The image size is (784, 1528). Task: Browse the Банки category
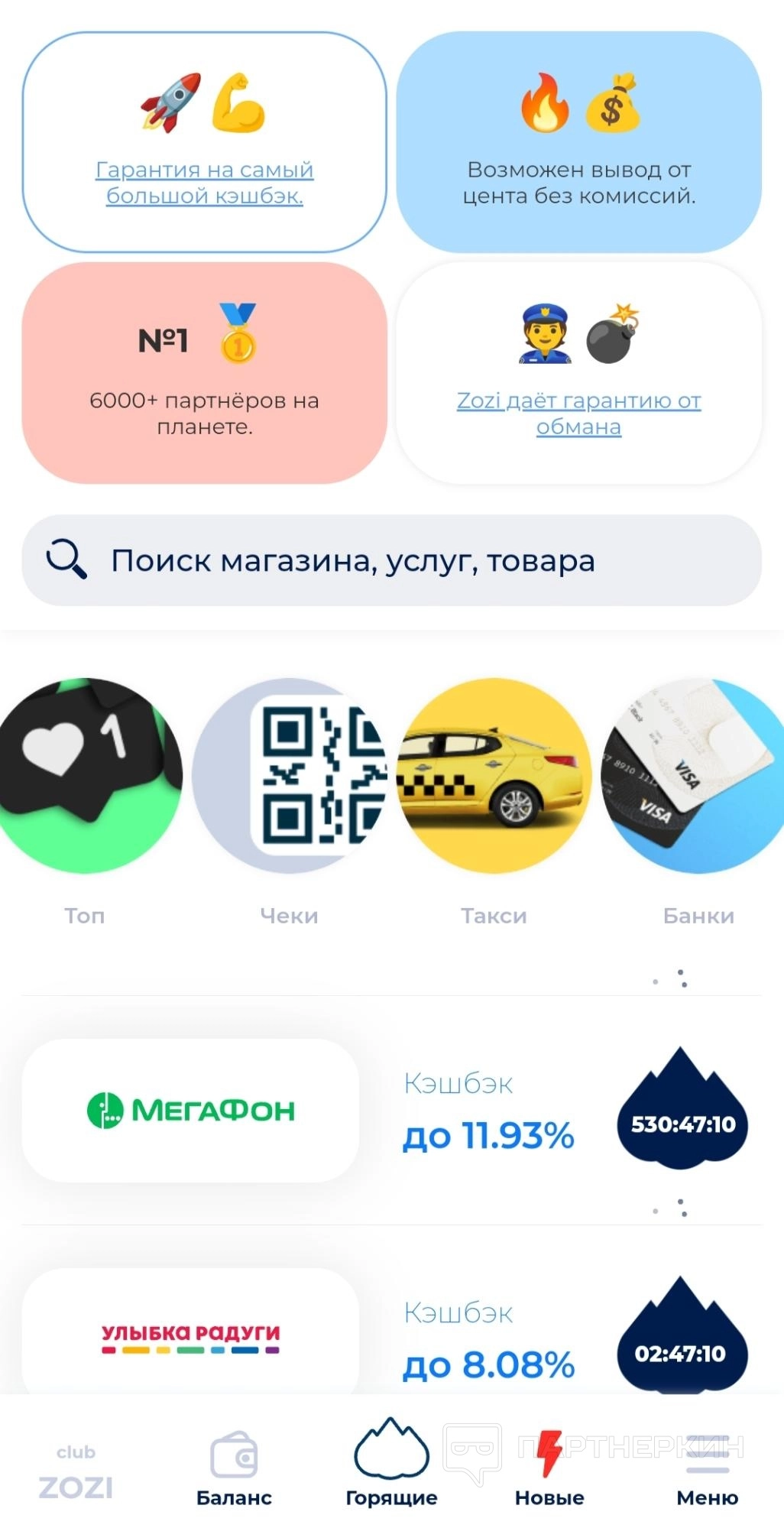pos(697,776)
